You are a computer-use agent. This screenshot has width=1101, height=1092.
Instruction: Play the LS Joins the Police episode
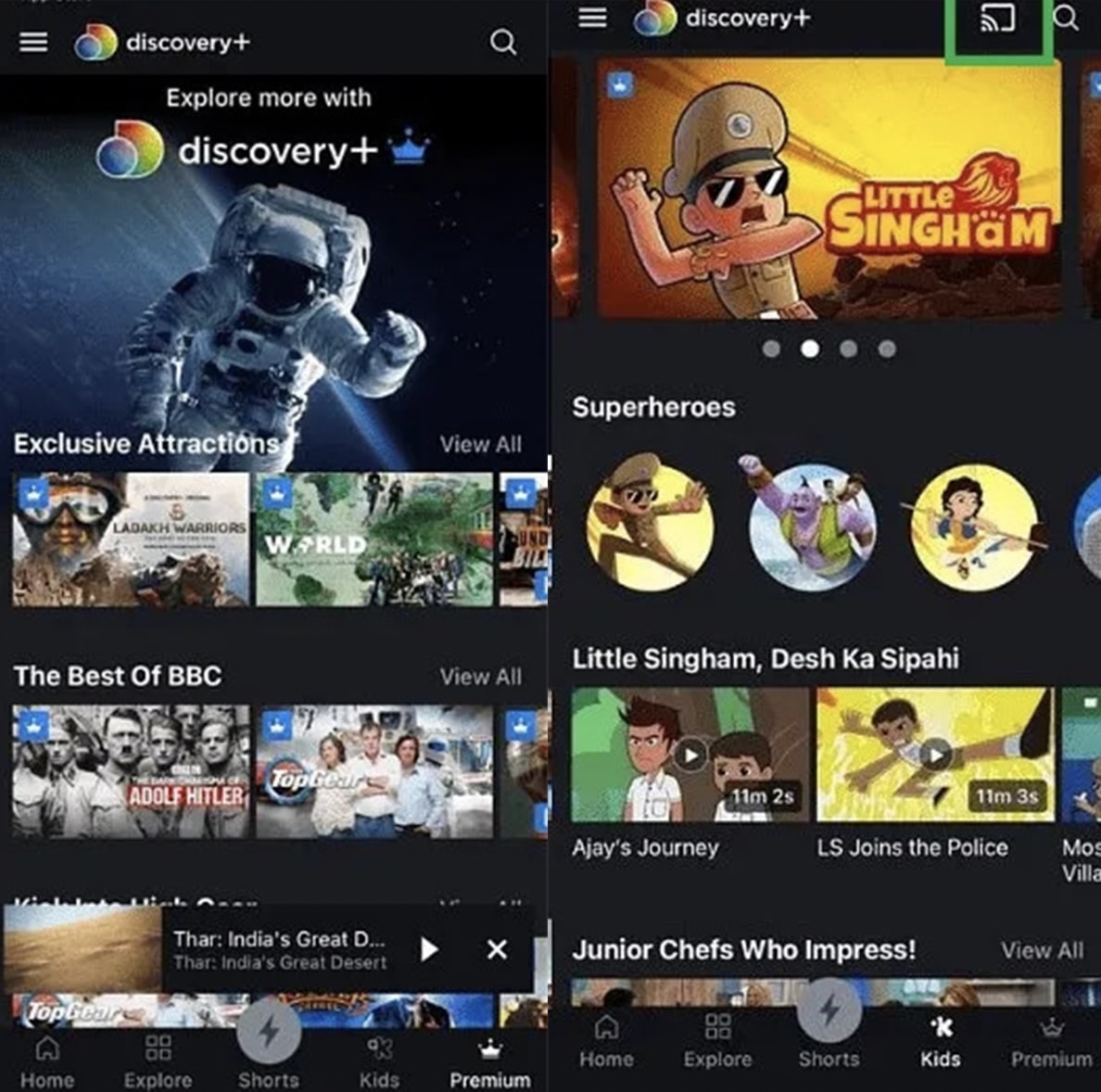[935, 756]
